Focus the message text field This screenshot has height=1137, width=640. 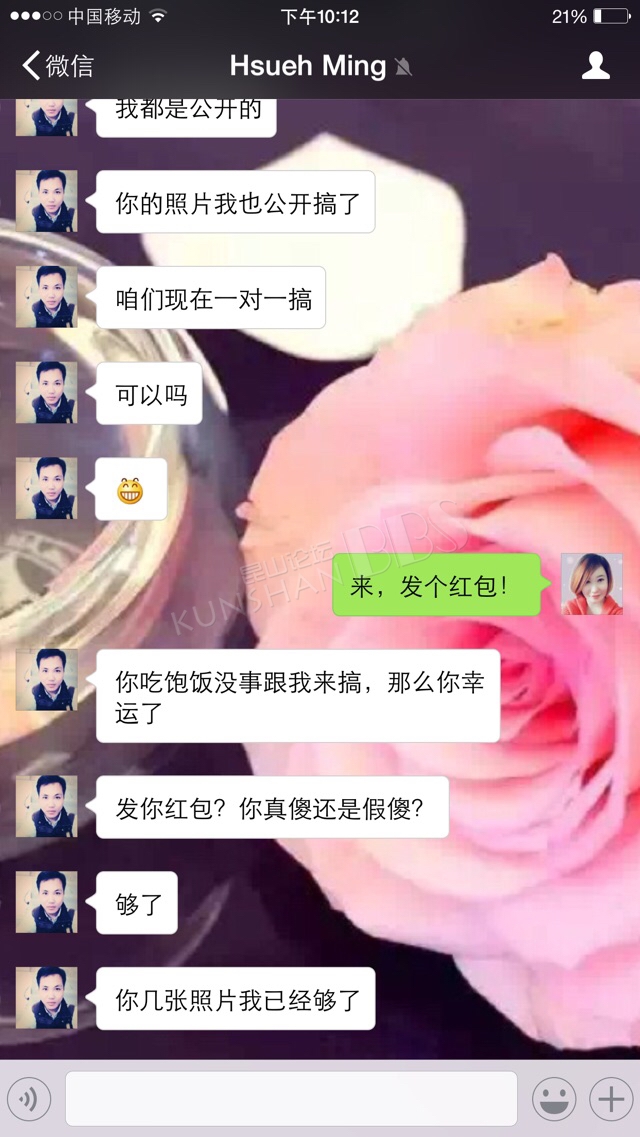point(291,1099)
